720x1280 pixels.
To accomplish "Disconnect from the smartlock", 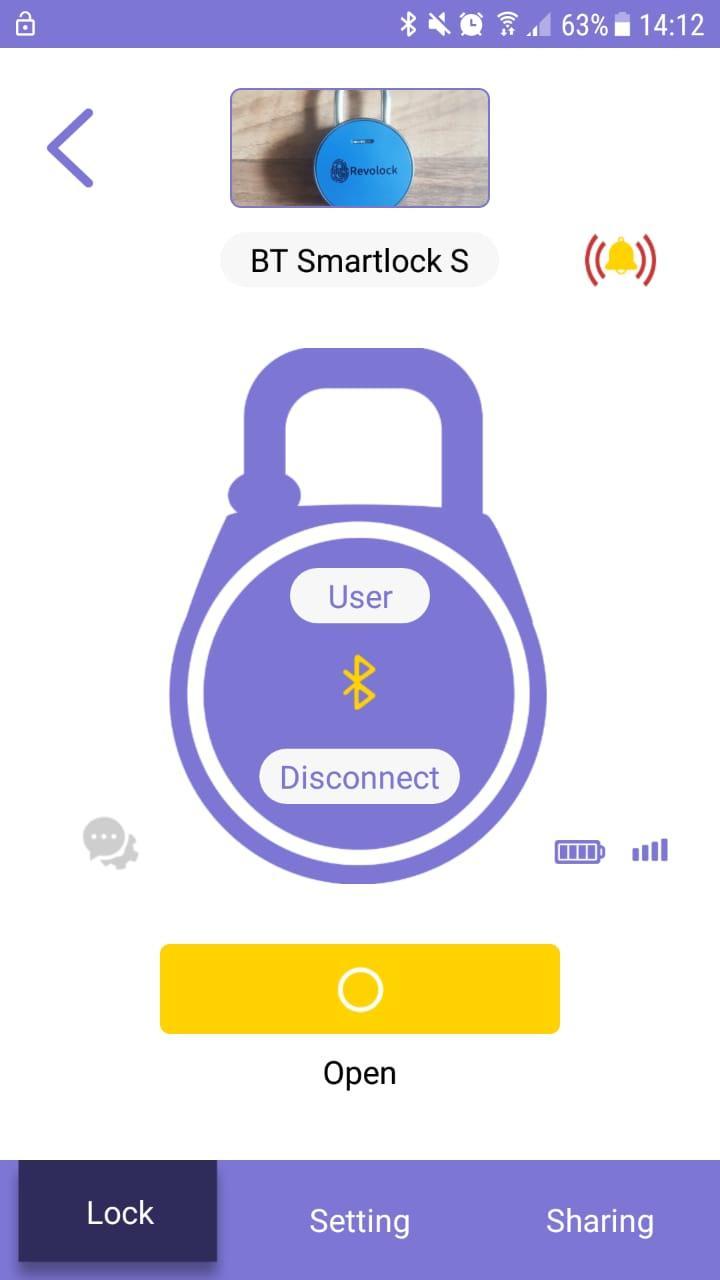I will (x=359, y=777).
